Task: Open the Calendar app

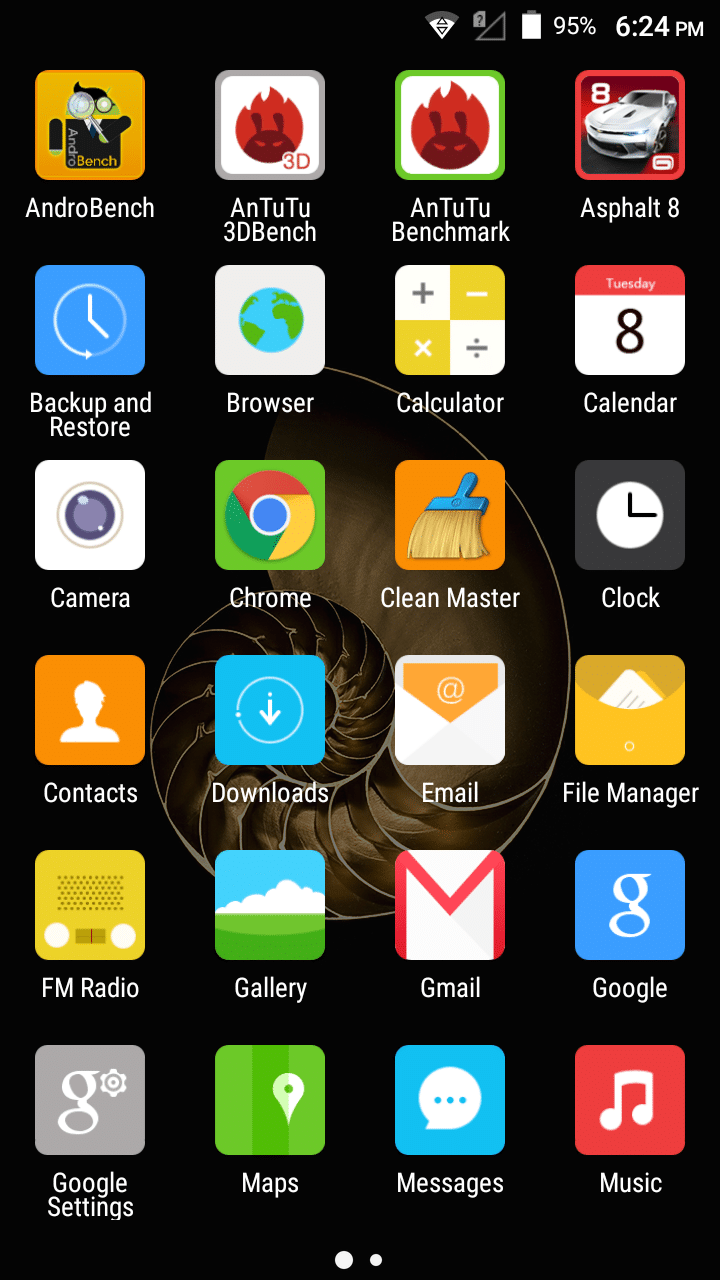Action: (x=630, y=320)
